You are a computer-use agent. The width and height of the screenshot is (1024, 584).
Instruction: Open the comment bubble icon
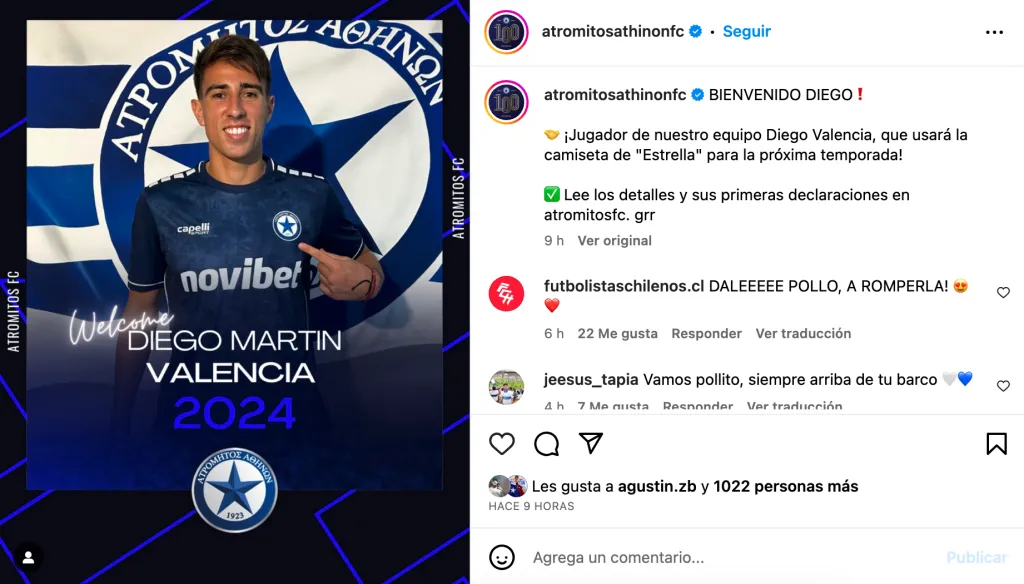tap(547, 443)
